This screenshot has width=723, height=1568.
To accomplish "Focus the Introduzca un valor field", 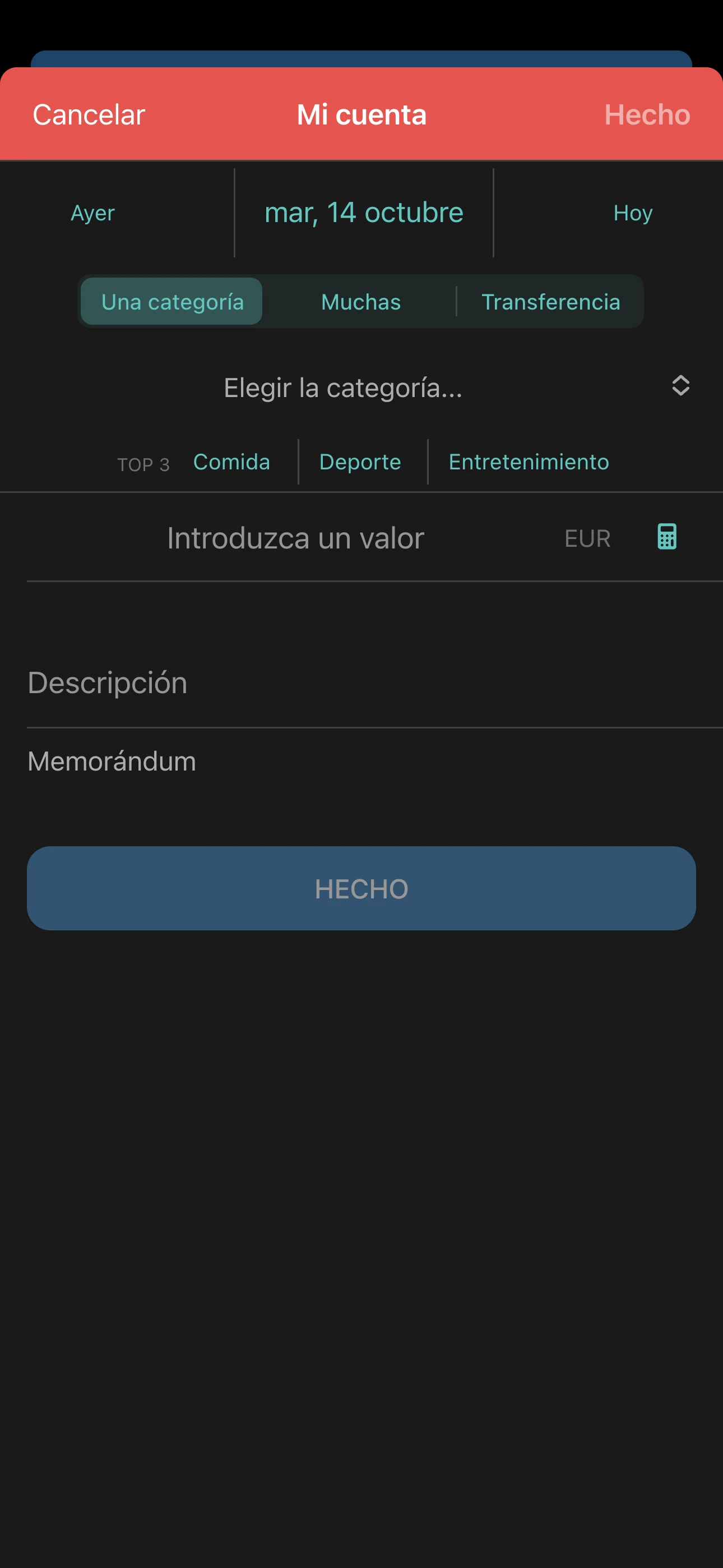I will [x=295, y=538].
